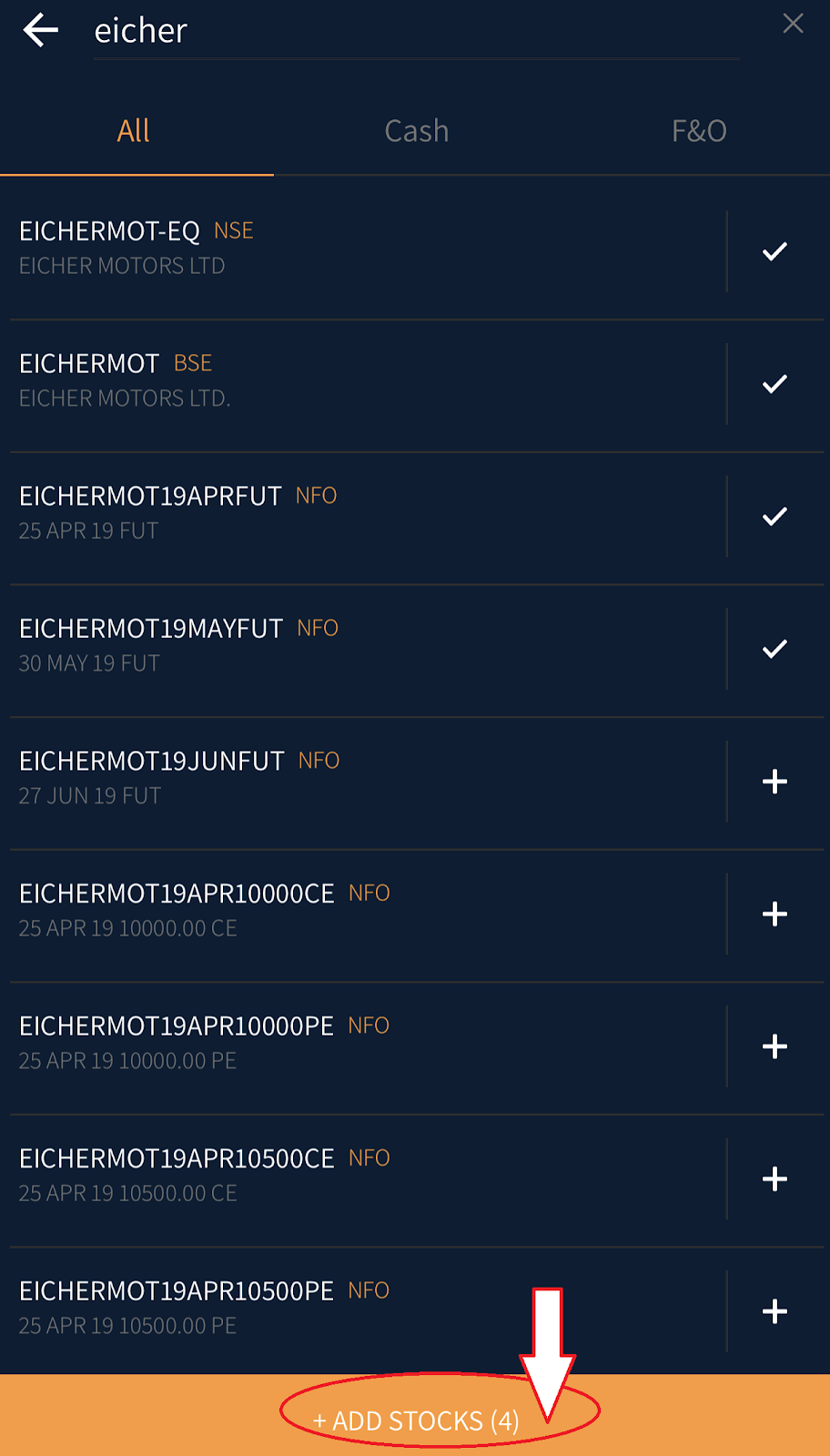Clear the eicher search text
Image resolution: width=830 pixels, height=1456 pixels.
tap(793, 24)
